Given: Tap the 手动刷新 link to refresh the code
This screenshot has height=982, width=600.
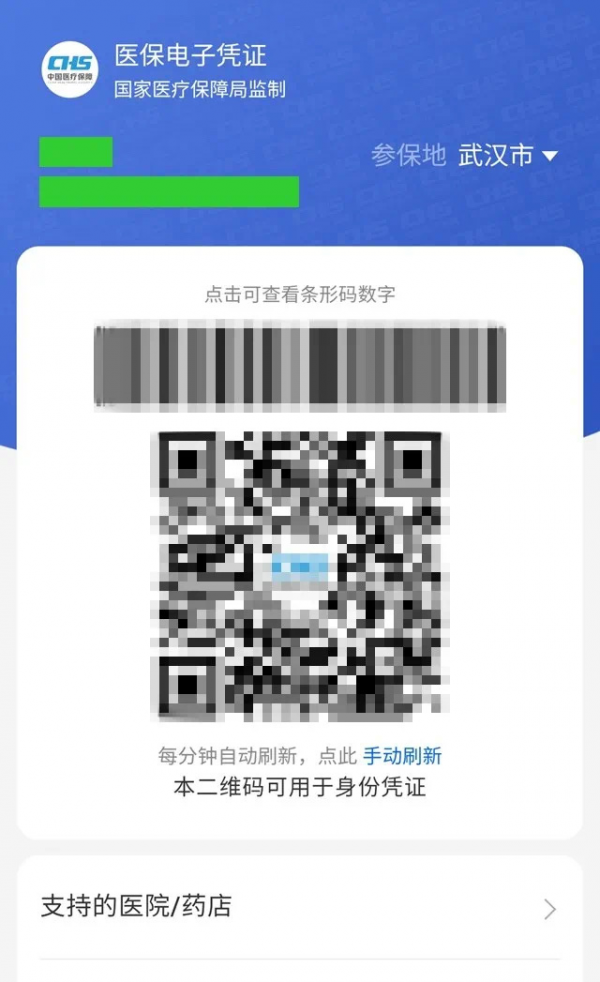Looking at the screenshot, I should click(x=402, y=756).
